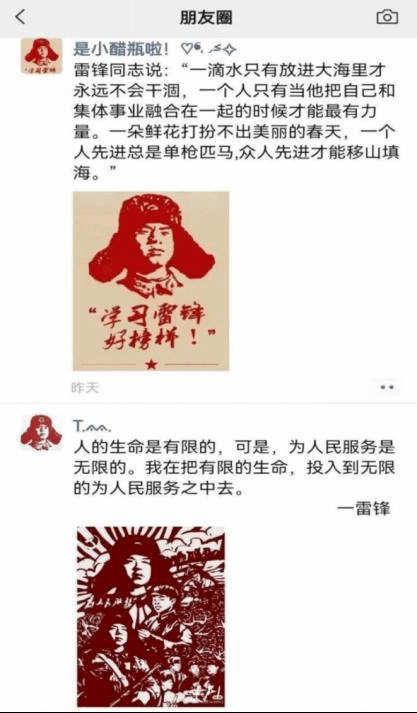Open the 学习雷锋好榜样 poster image

pyautogui.click(x=151, y=281)
